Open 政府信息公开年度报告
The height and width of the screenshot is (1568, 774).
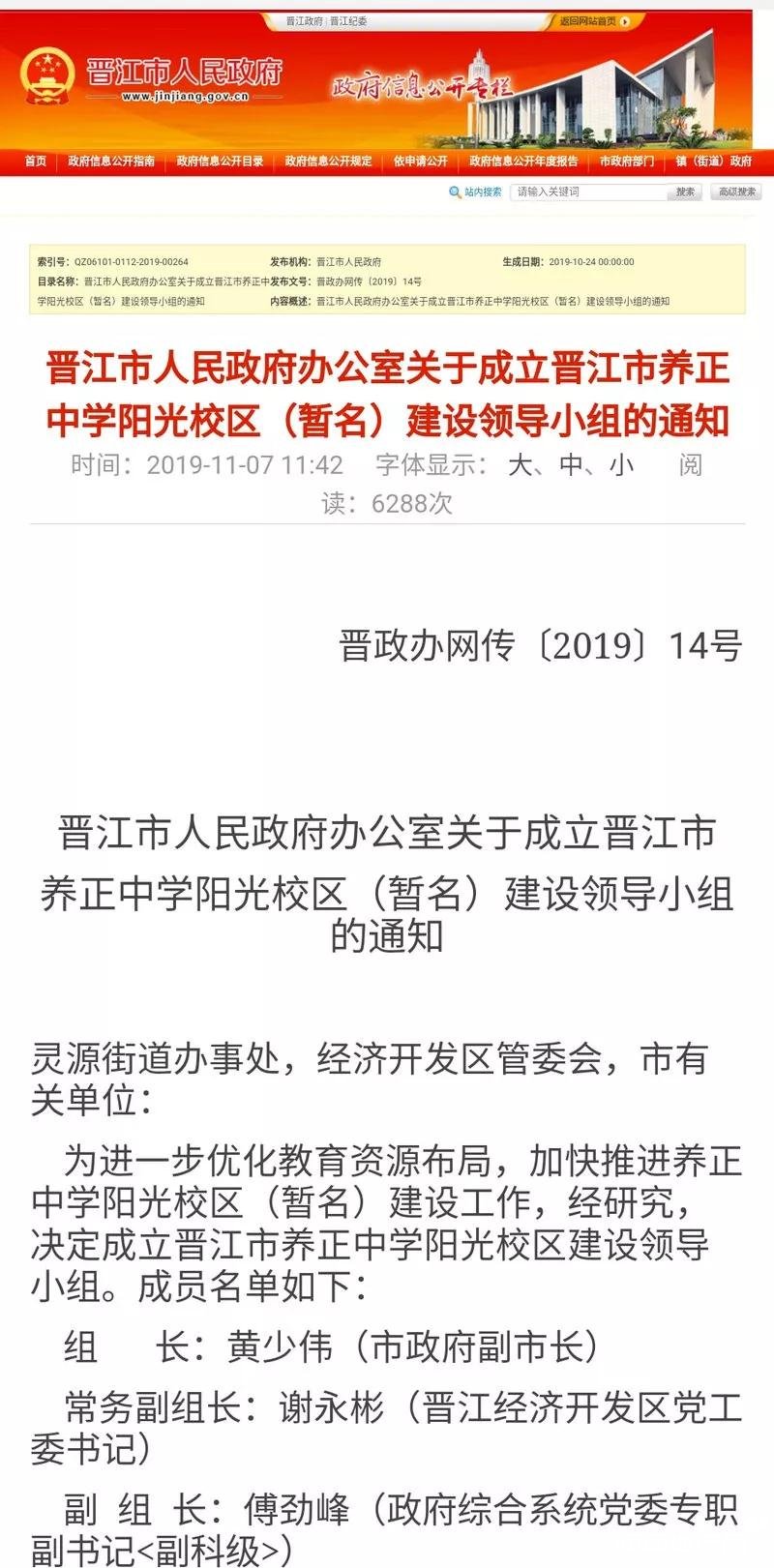click(x=523, y=162)
